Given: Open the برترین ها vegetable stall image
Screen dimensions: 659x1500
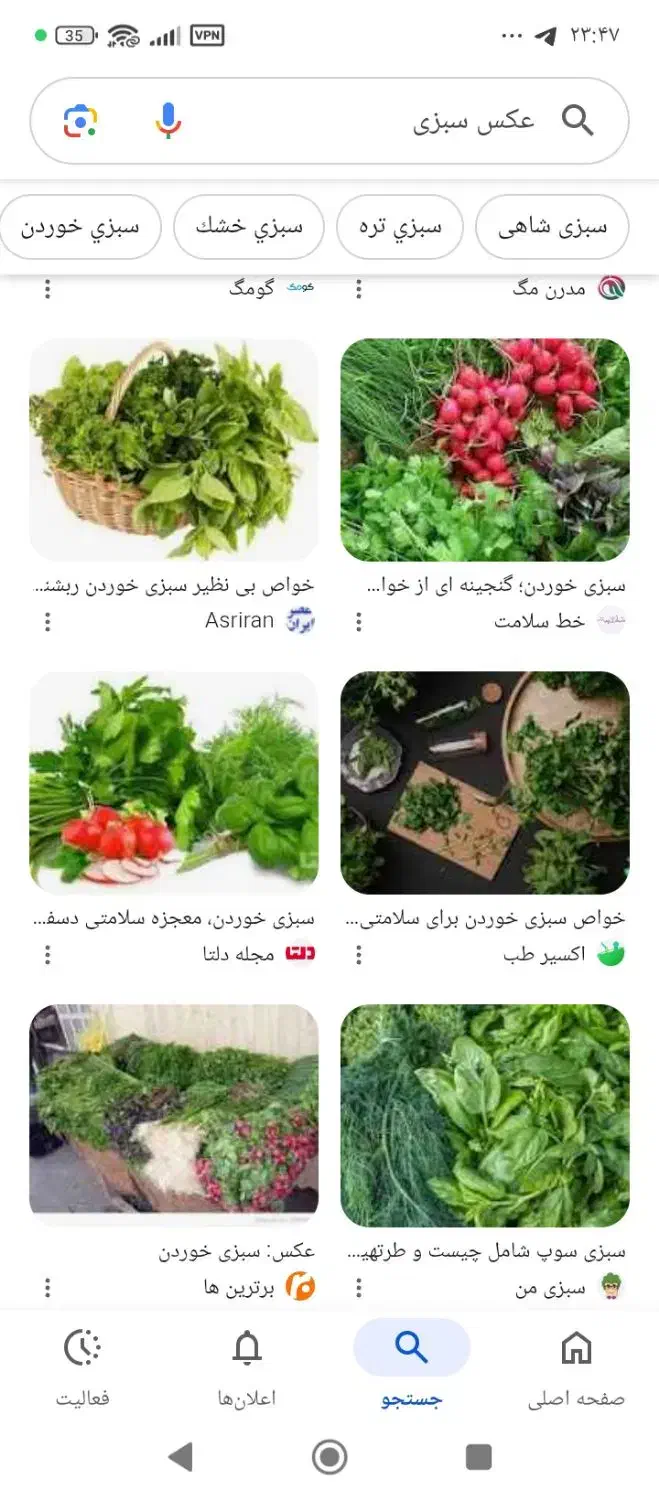Looking at the screenshot, I should tap(174, 1115).
